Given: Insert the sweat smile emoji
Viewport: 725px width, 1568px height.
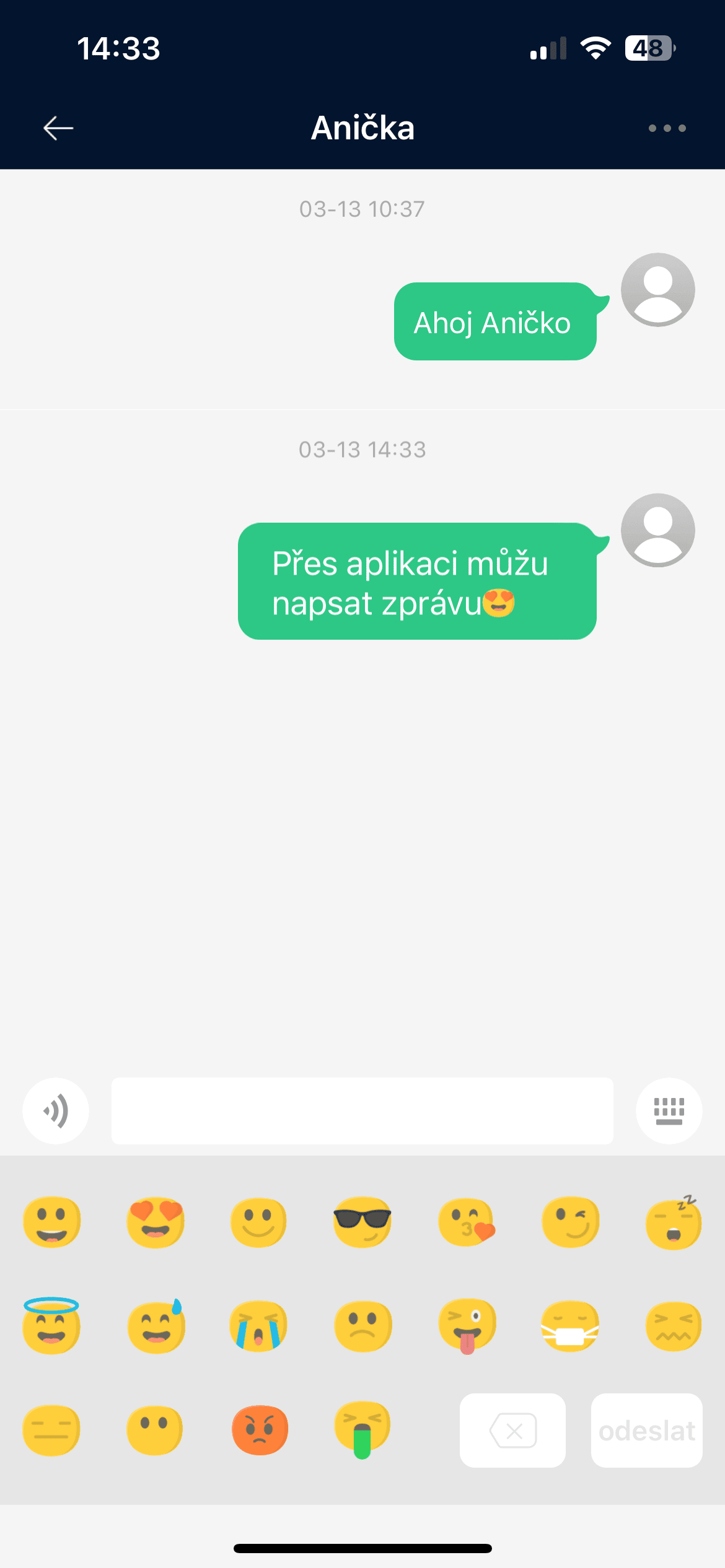Looking at the screenshot, I should [156, 1325].
